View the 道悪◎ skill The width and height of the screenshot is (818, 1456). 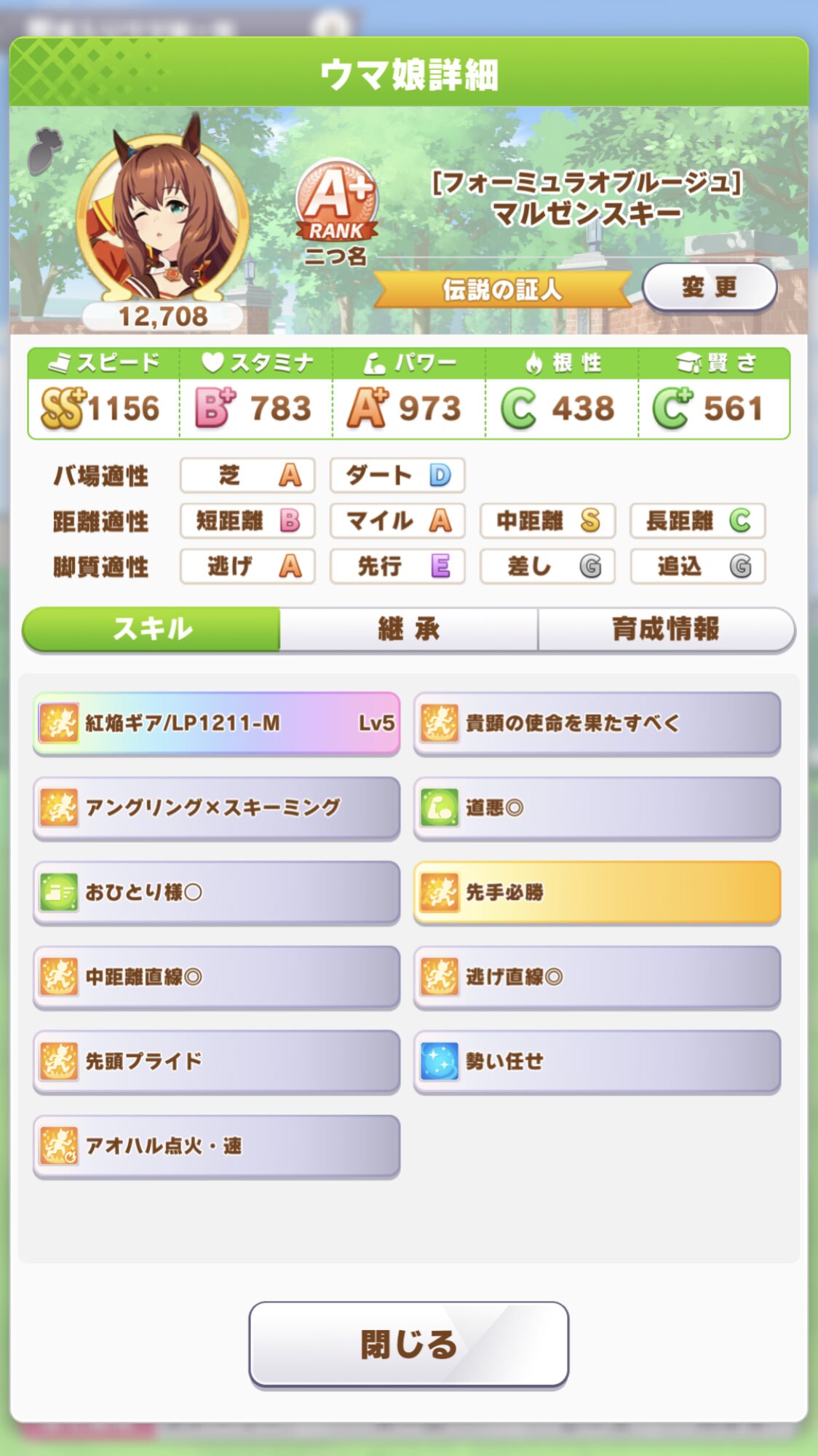tap(597, 807)
